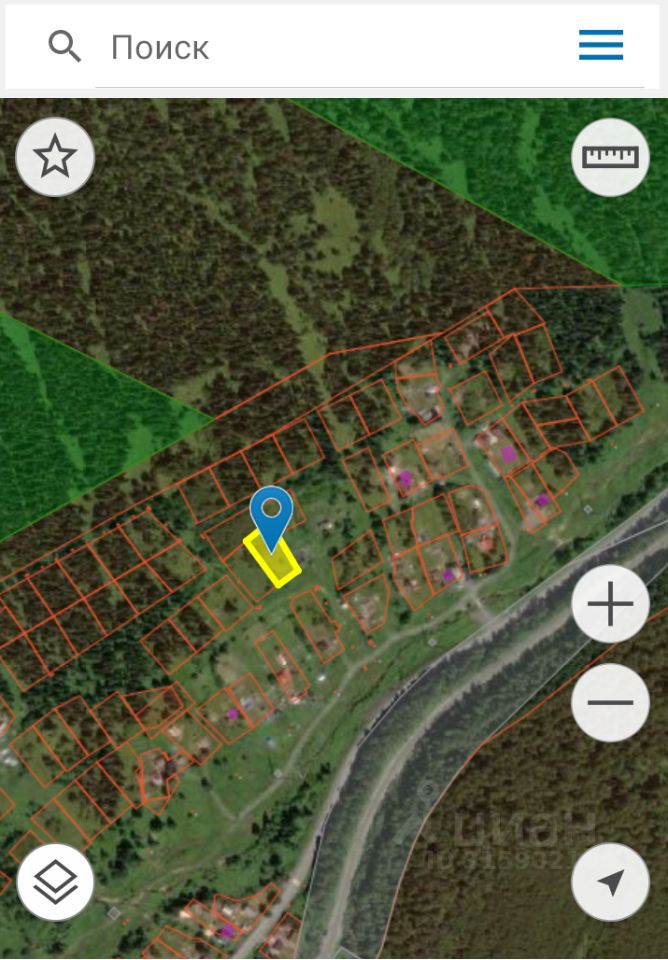Center map on my location

click(610, 882)
